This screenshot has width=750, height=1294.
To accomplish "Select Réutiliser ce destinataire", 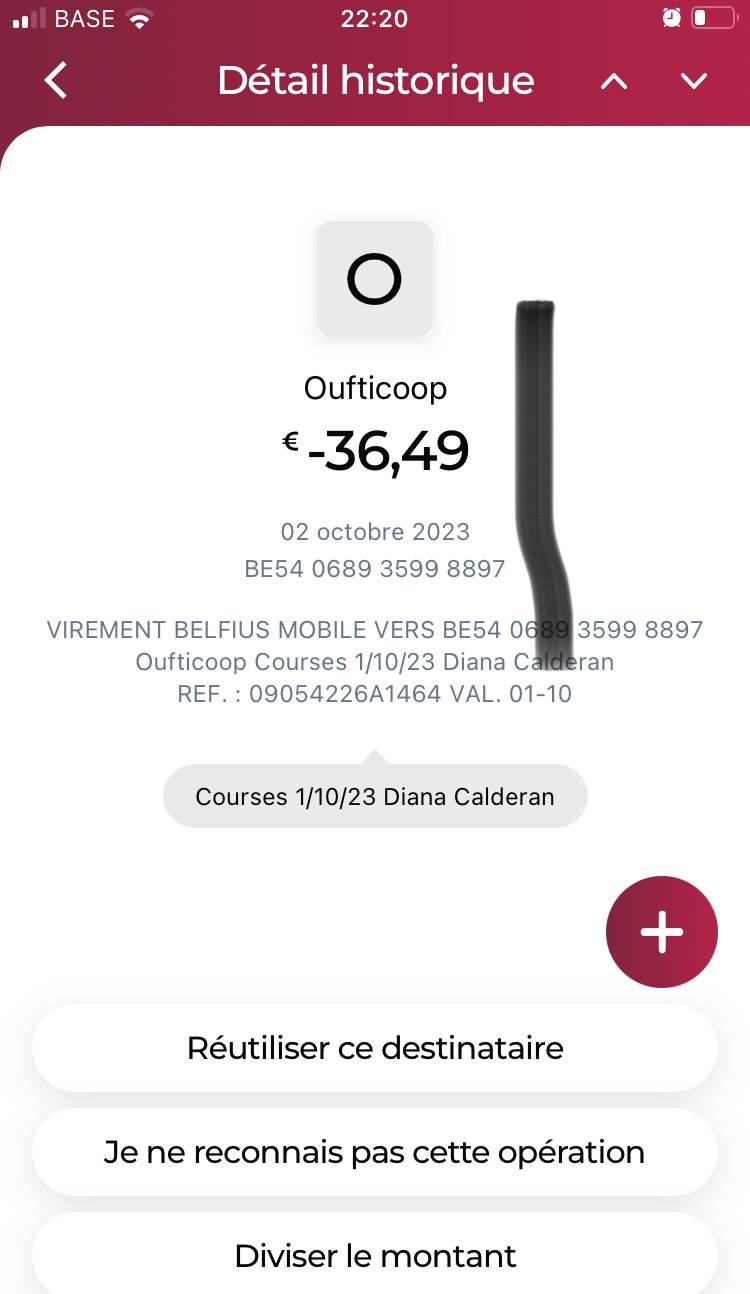I will pyautogui.click(x=375, y=1048).
